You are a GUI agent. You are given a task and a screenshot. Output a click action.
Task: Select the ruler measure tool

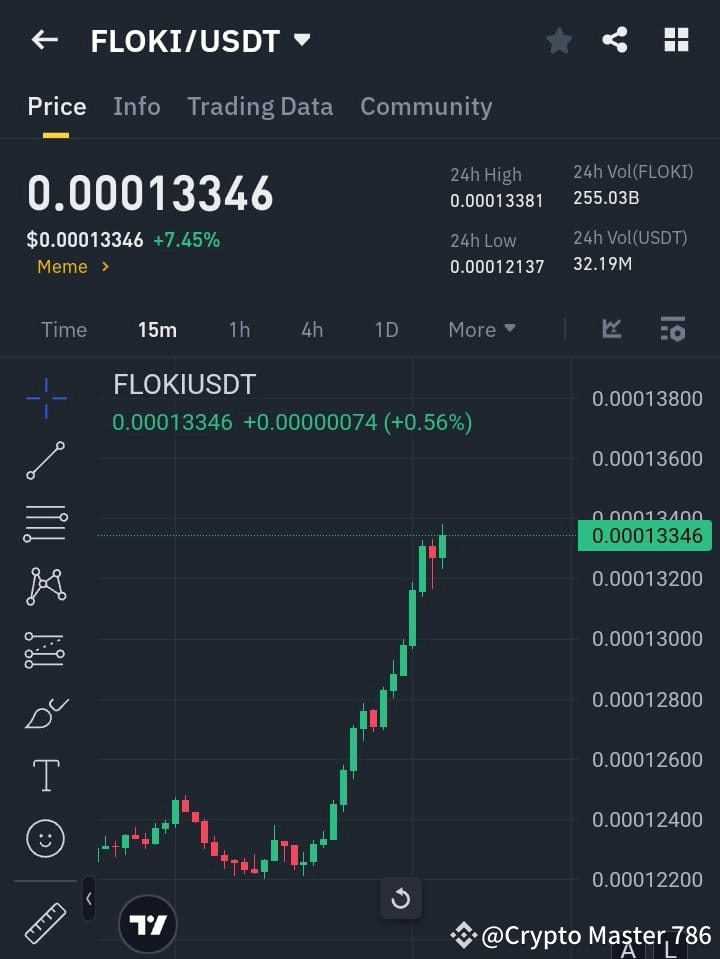(45, 920)
